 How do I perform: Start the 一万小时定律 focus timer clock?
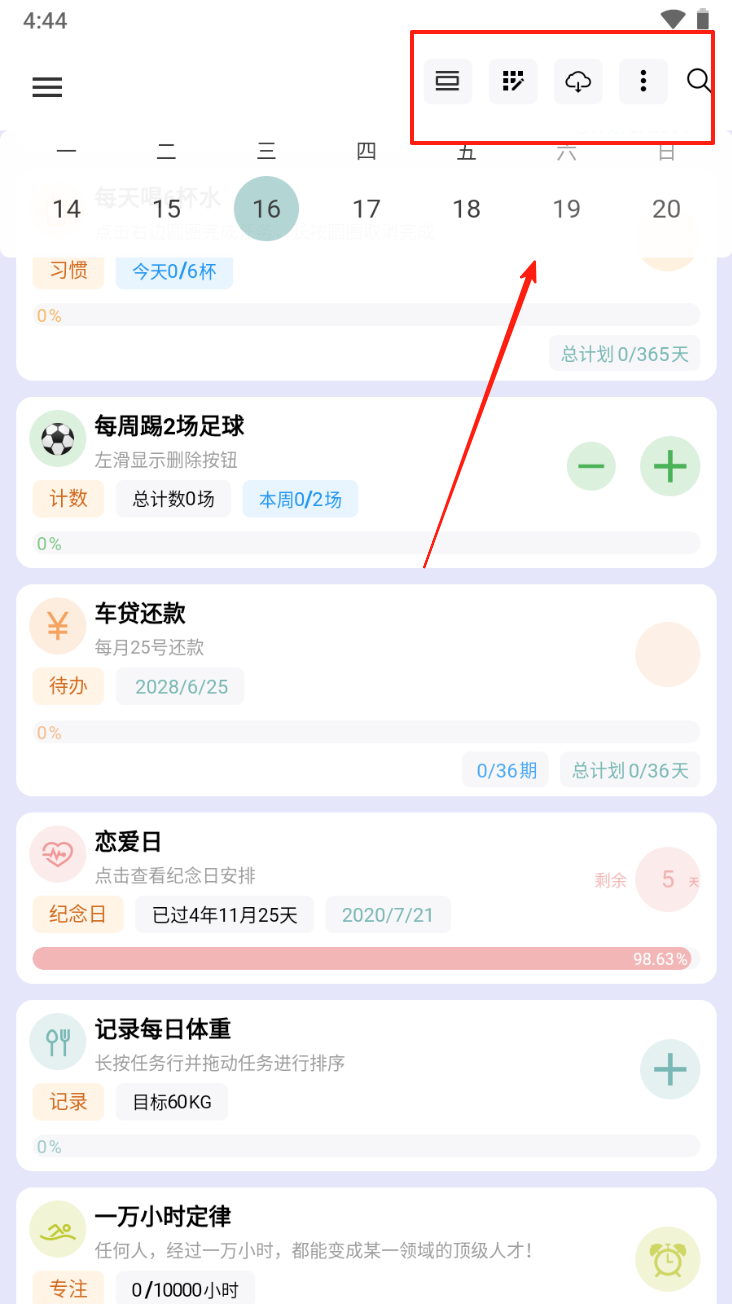point(668,1260)
